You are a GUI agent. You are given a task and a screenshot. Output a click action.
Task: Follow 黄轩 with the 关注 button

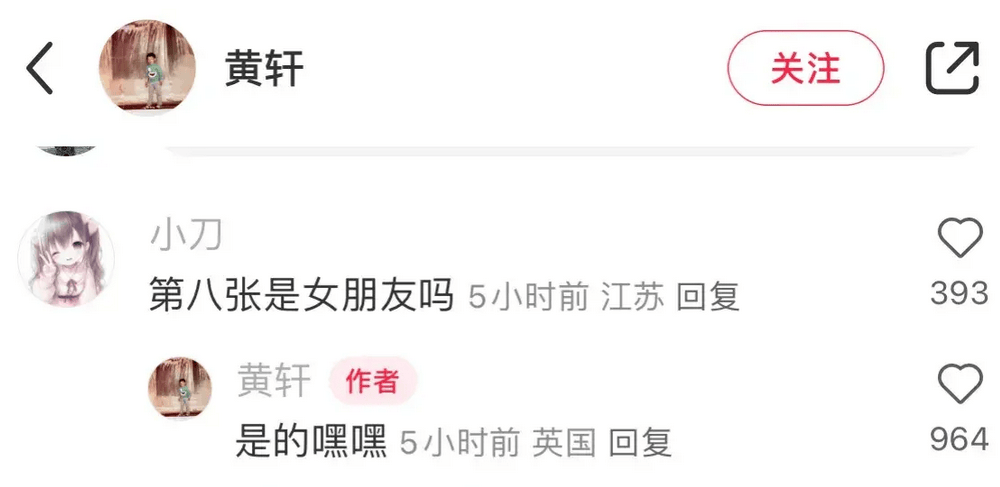pos(805,68)
